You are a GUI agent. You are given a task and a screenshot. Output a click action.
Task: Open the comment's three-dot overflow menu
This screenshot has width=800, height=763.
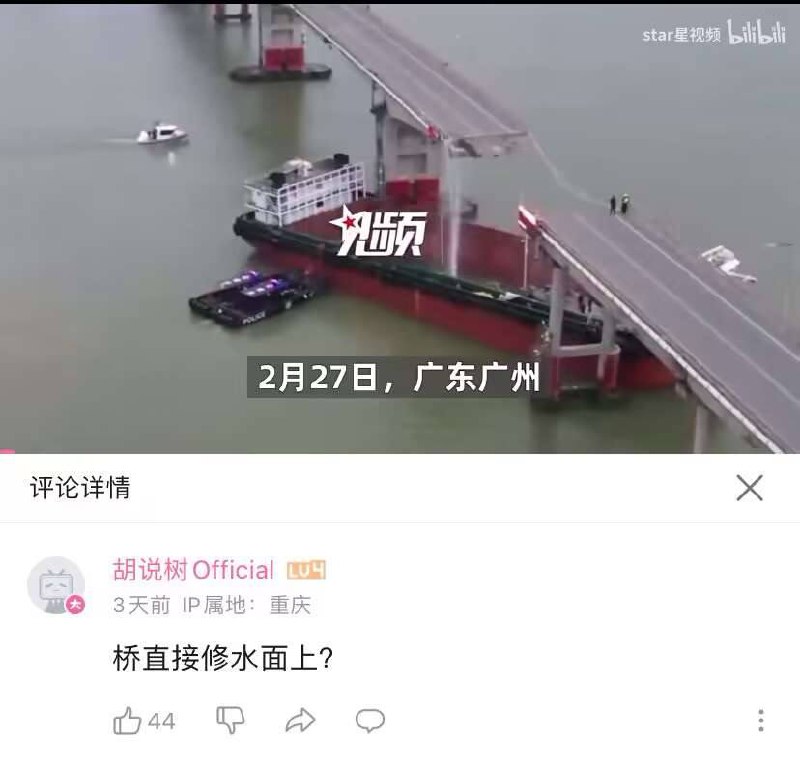761,721
